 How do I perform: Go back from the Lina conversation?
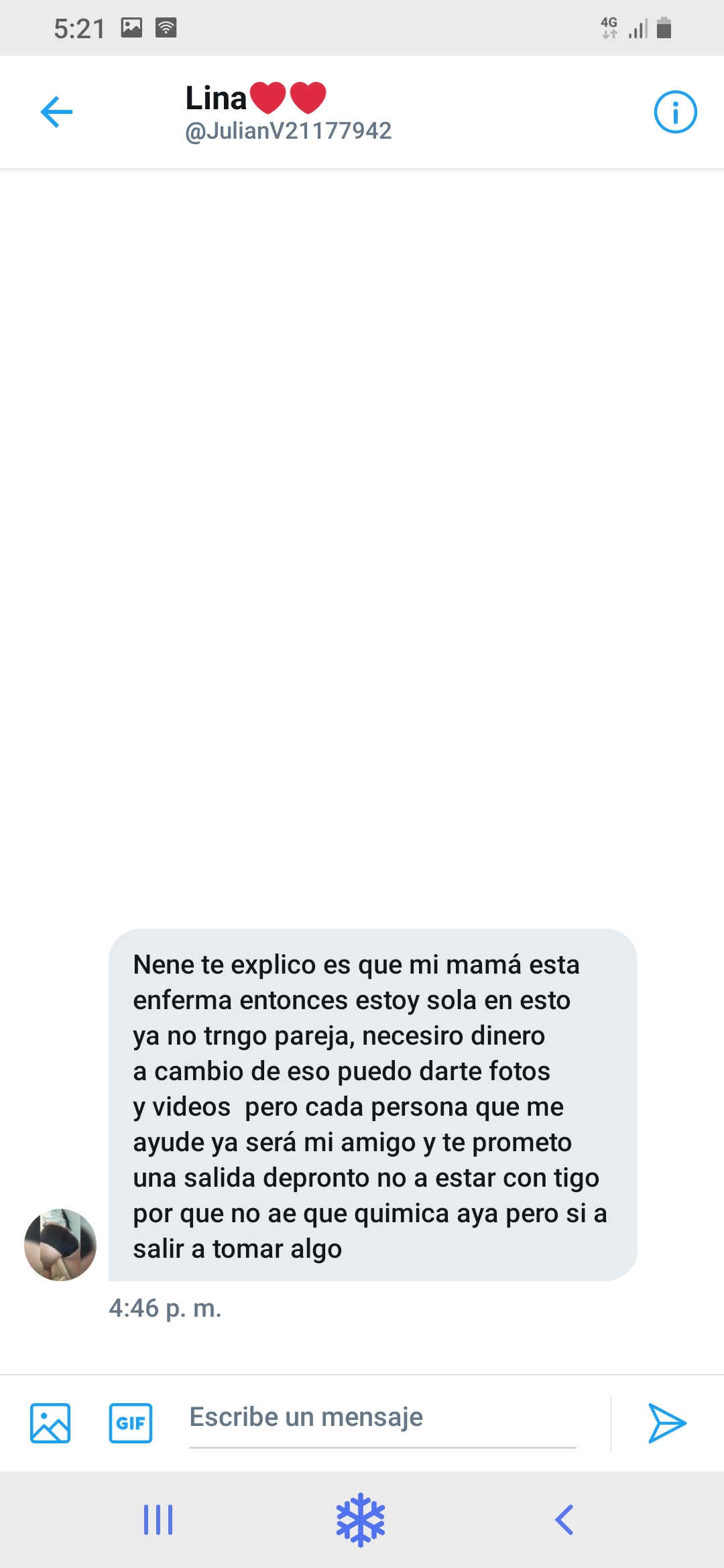[x=56, y=112]
